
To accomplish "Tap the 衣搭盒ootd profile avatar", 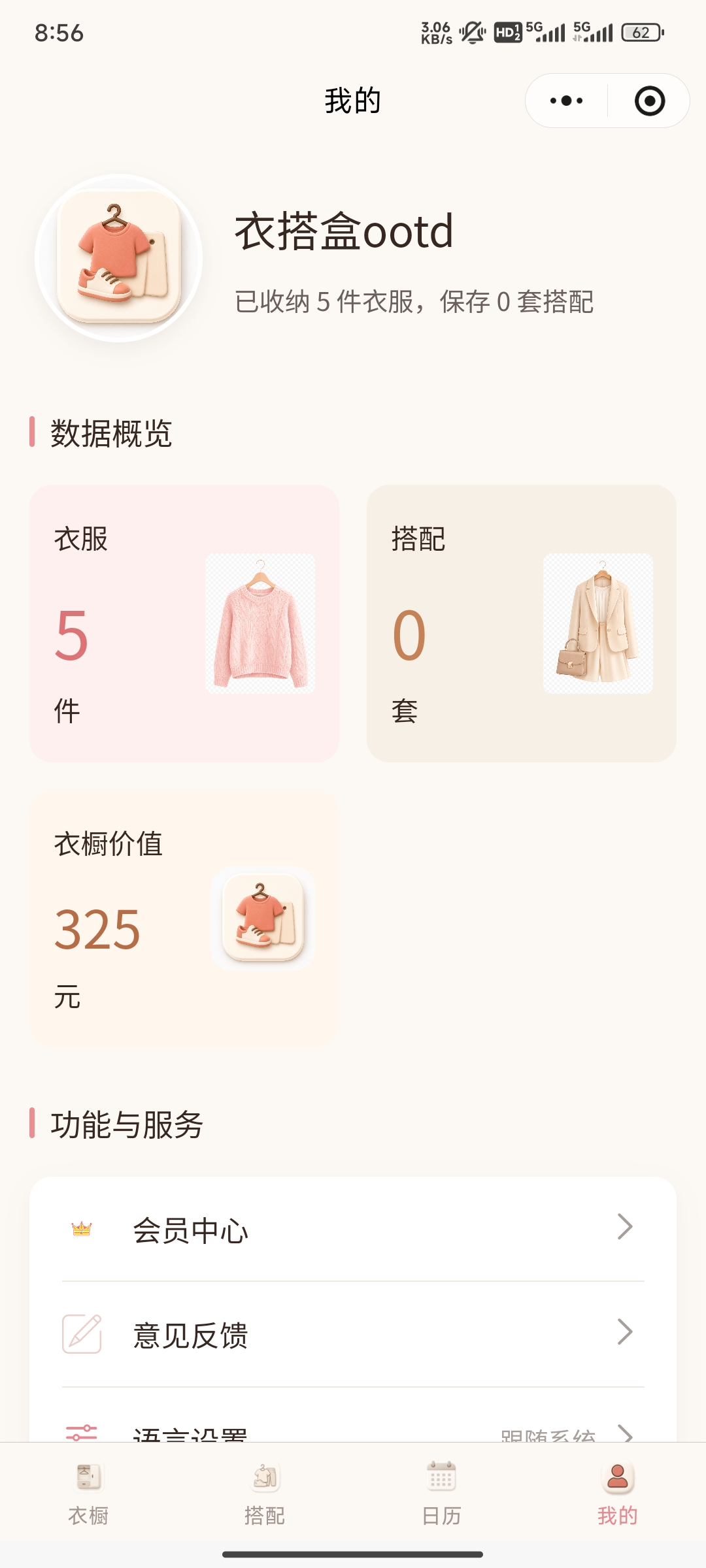I will pos(119,258).
